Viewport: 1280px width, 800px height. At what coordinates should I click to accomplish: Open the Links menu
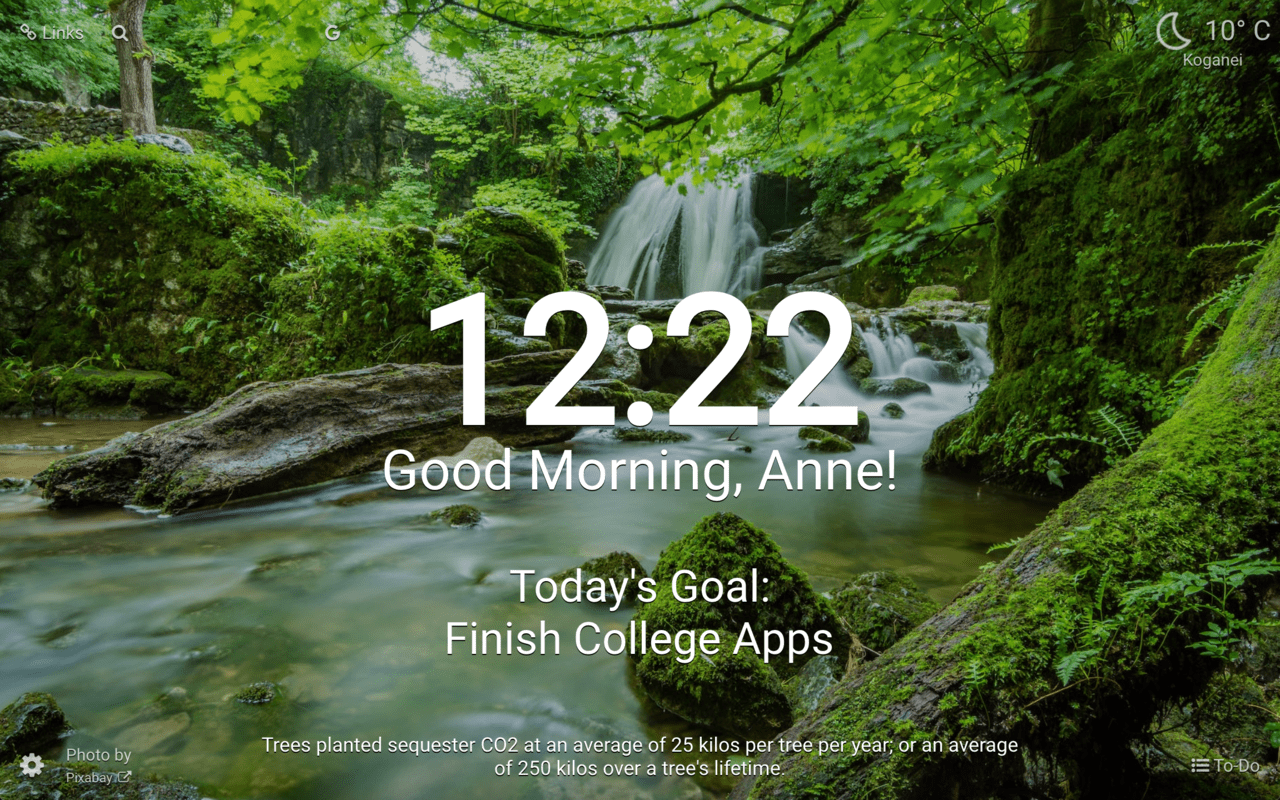(52, 33)
